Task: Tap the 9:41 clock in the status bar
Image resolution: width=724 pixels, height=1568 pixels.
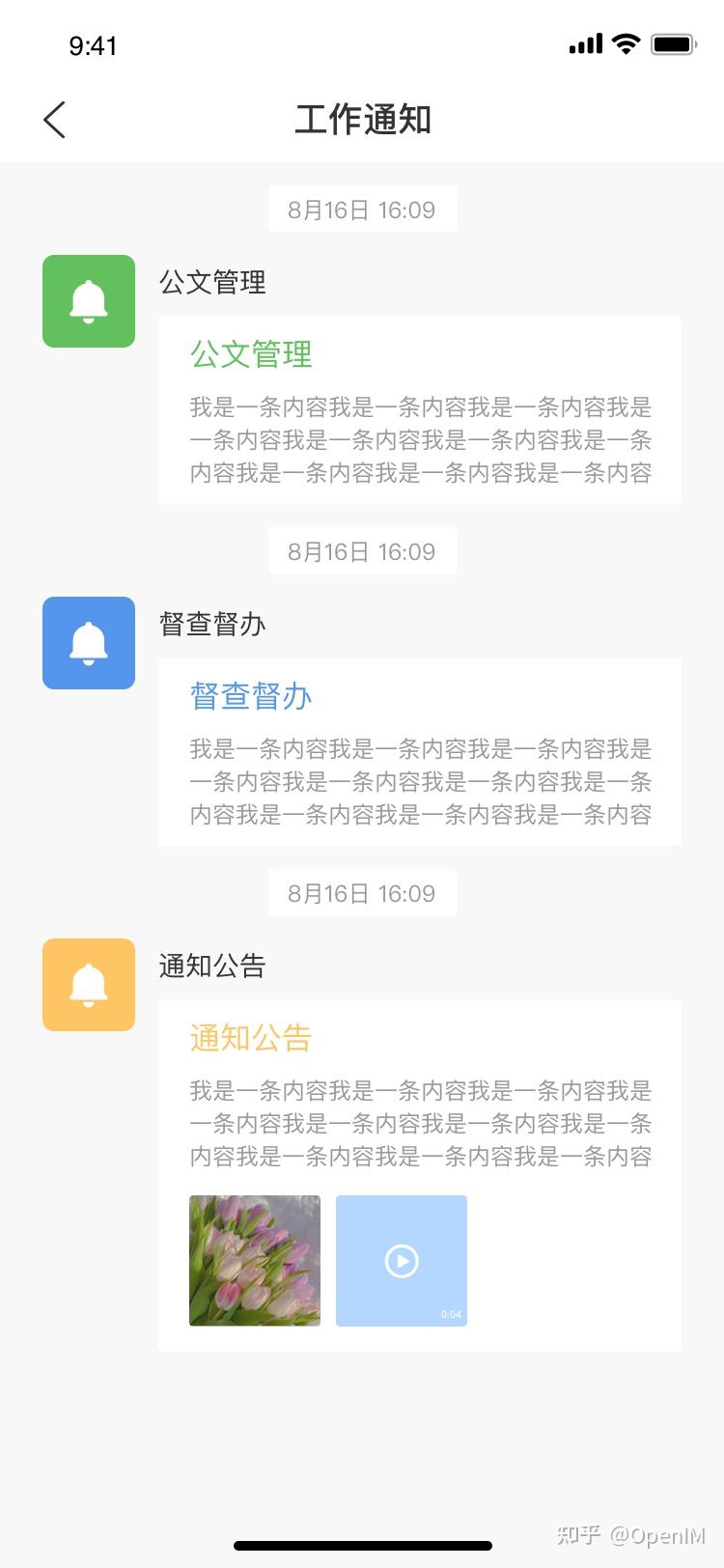Action: point(94,44)
